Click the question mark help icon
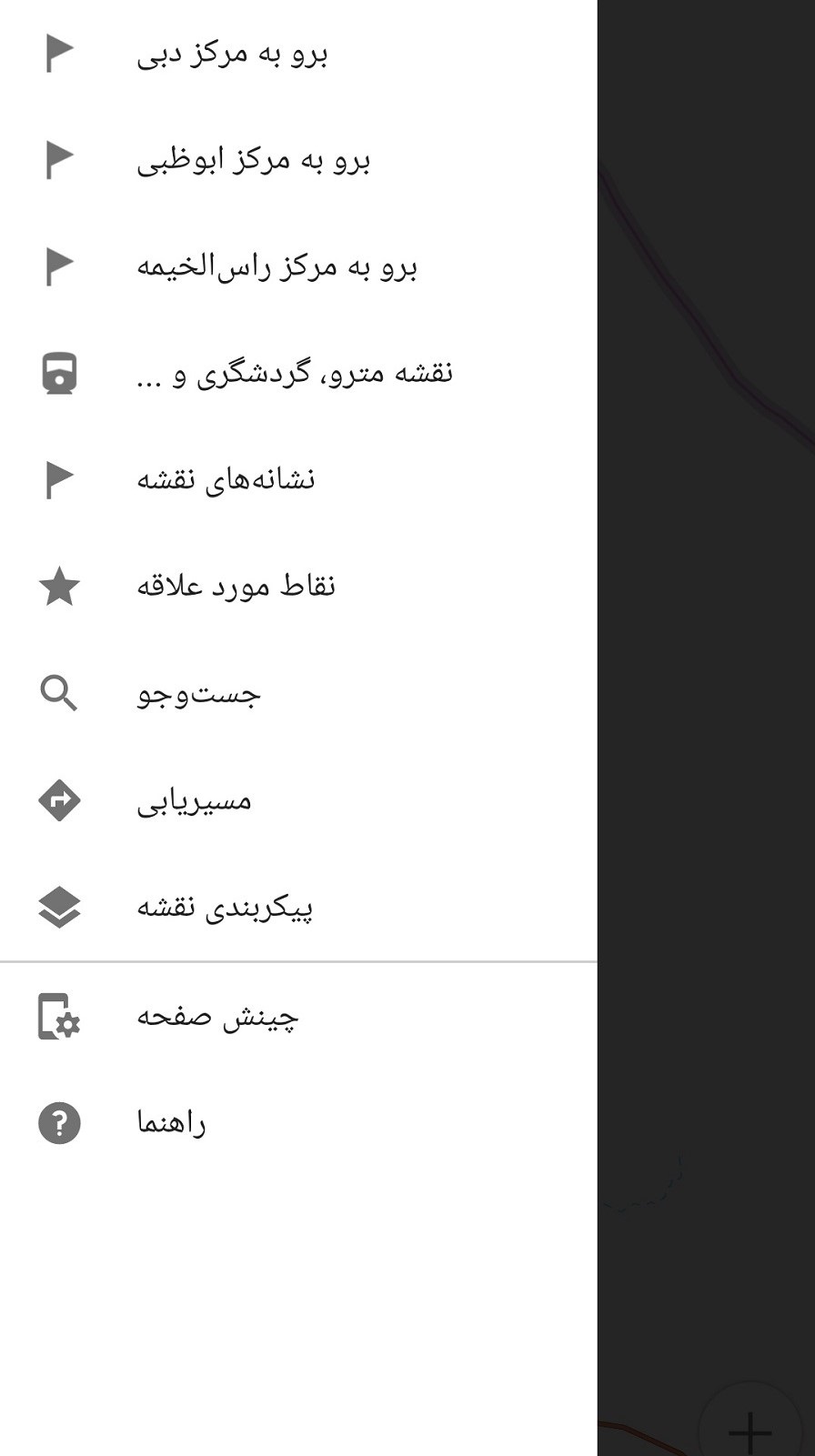This screenshot has width=815, height=1456. click(58, 1123)
